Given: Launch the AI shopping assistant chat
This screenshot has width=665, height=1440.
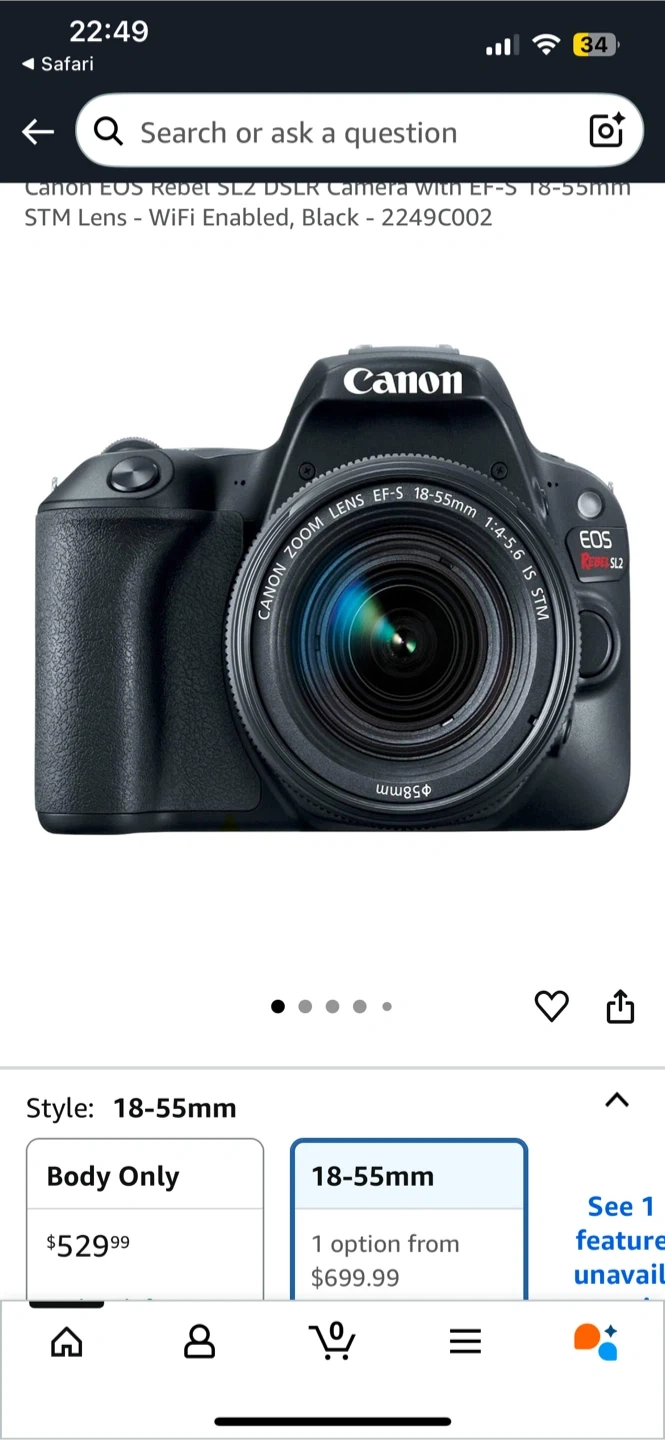Looking at the screenshot, I should pyautogui.click(x=596, y=1341).
